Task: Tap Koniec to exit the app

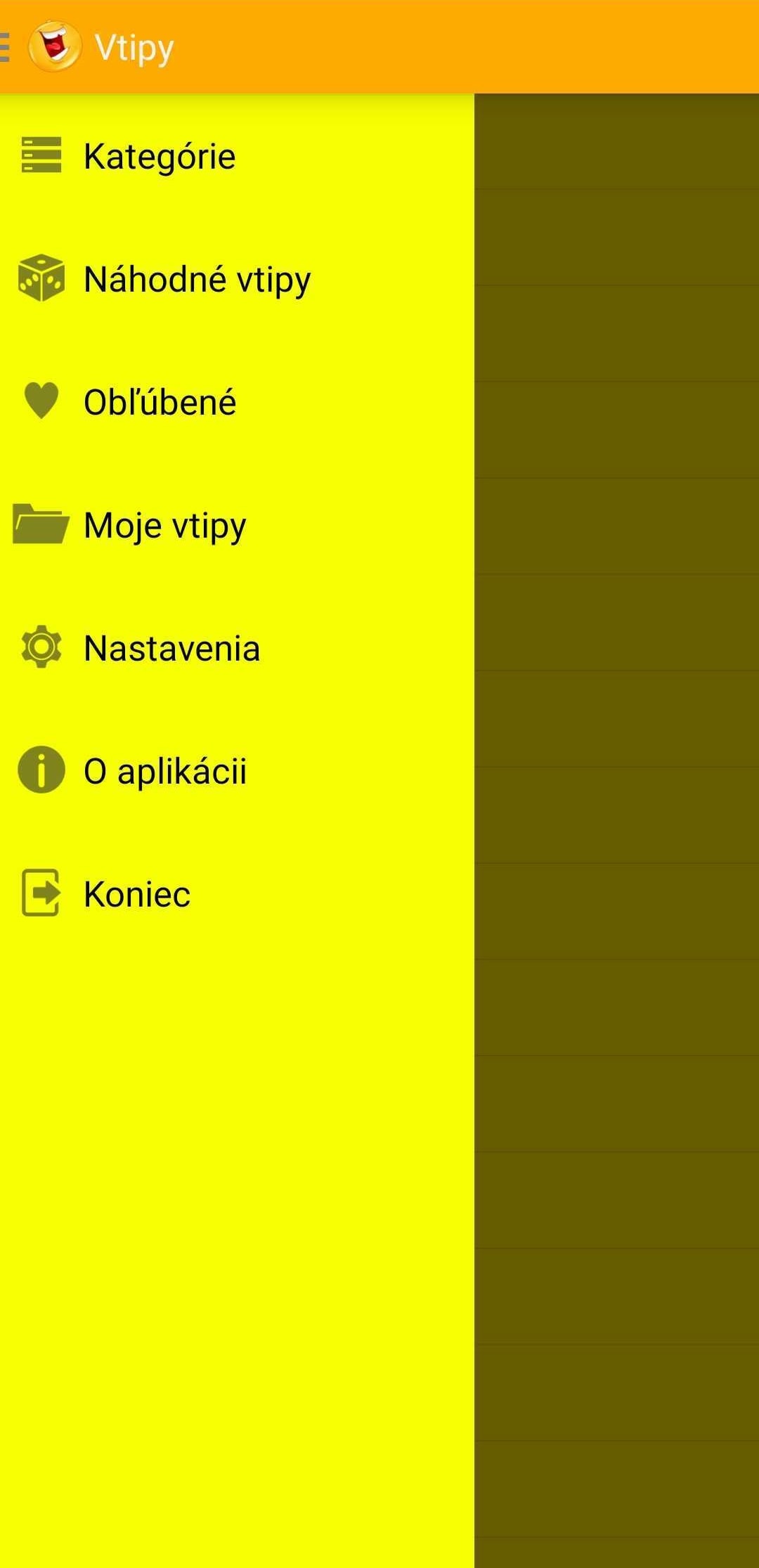Action: point(136,894)
